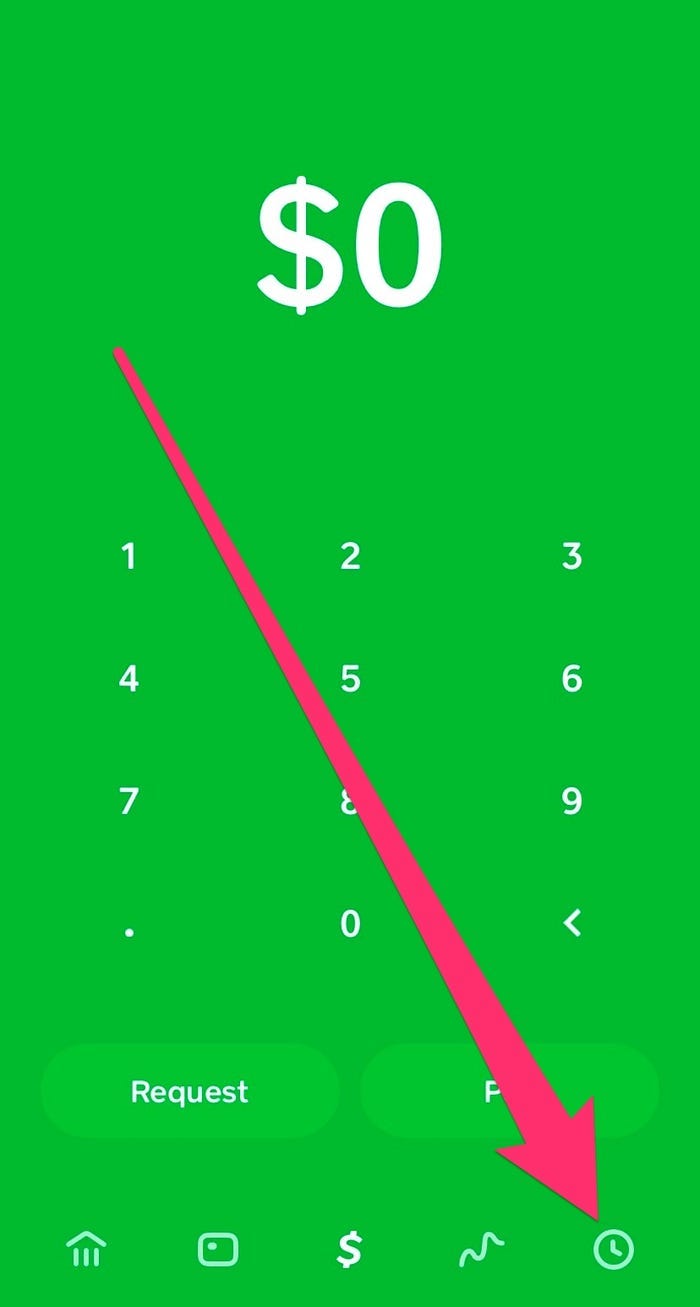Switch to the banking tab
The width and height of the screenshot is (700, 1307).
click(x=86, y=1249)
